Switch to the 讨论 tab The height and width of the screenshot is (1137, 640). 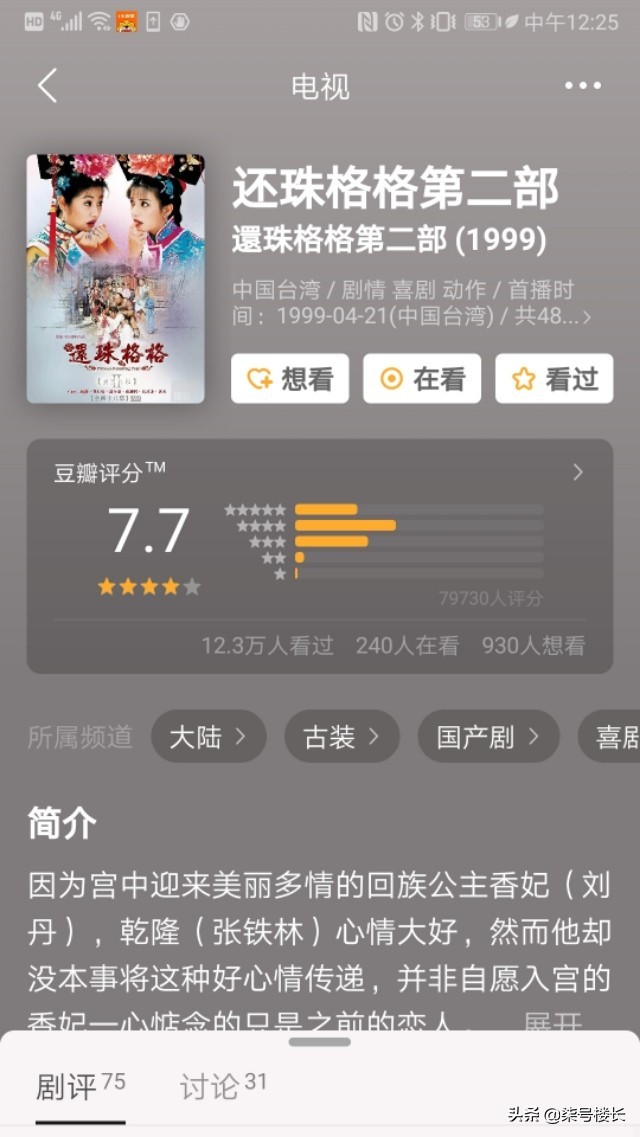223,1086
